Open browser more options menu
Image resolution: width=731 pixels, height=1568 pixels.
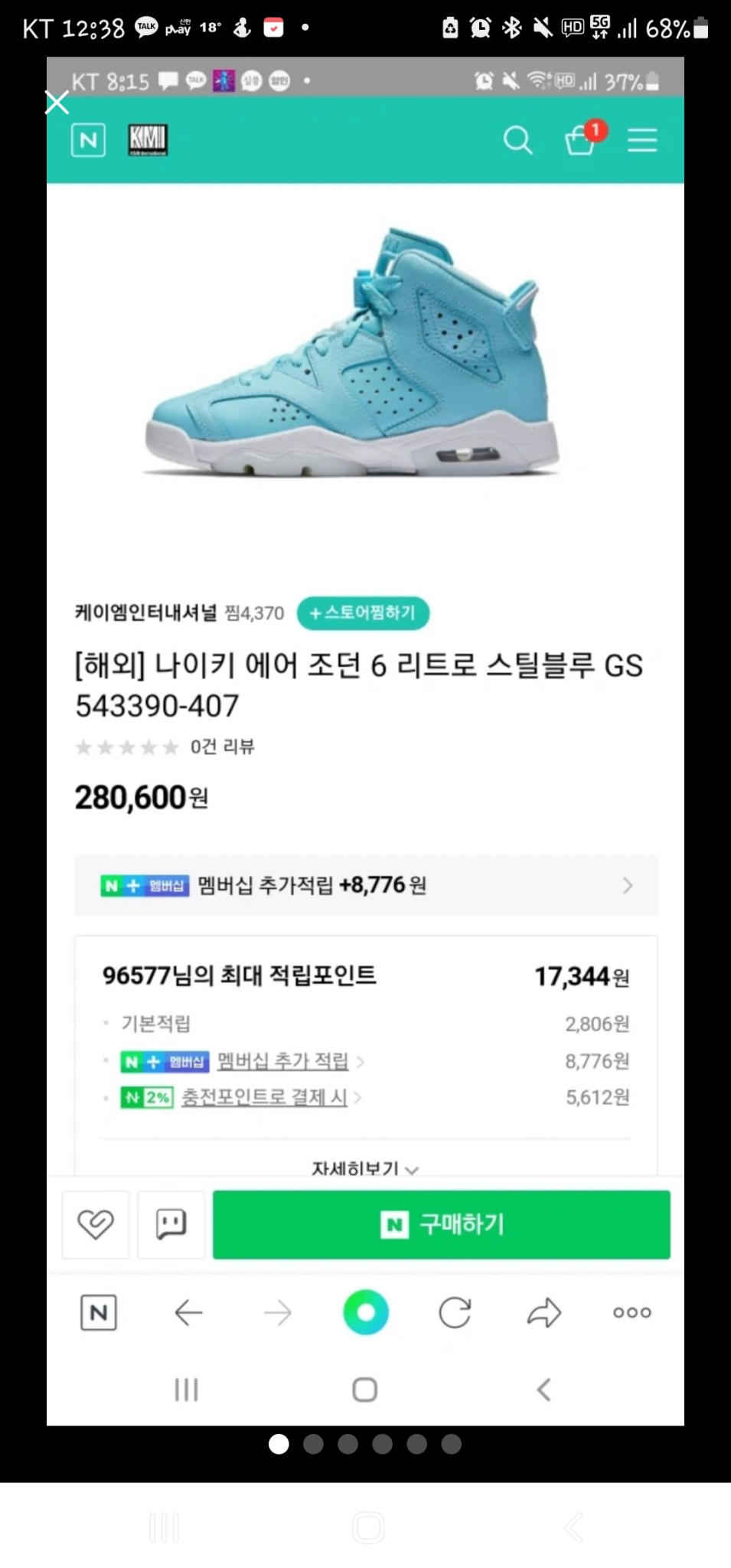click(631, 1312)
